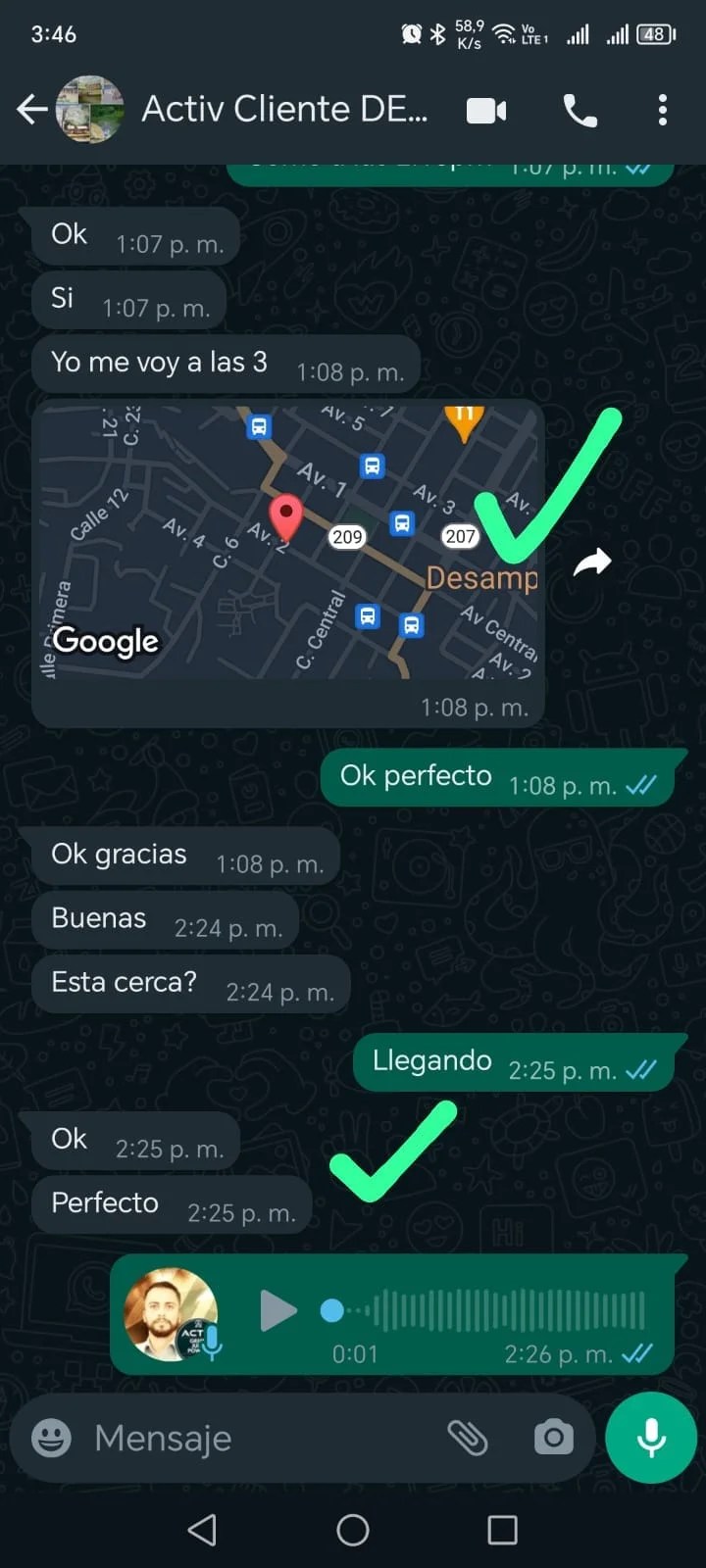Go back to the chat list

point(31,110)
